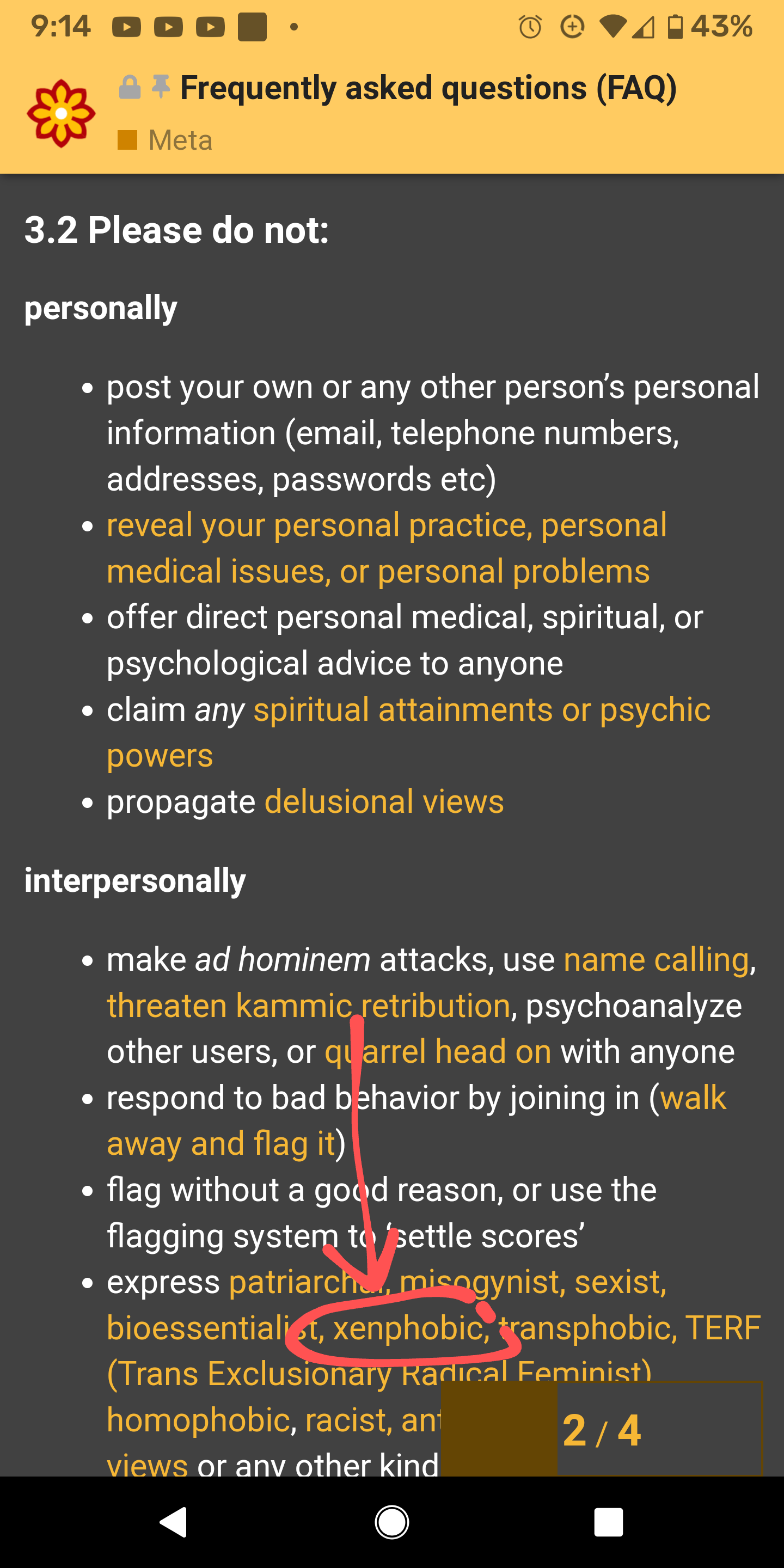Open the site logo home link
The height and width of the screenshot is (1568, 784).
[61, 113]
